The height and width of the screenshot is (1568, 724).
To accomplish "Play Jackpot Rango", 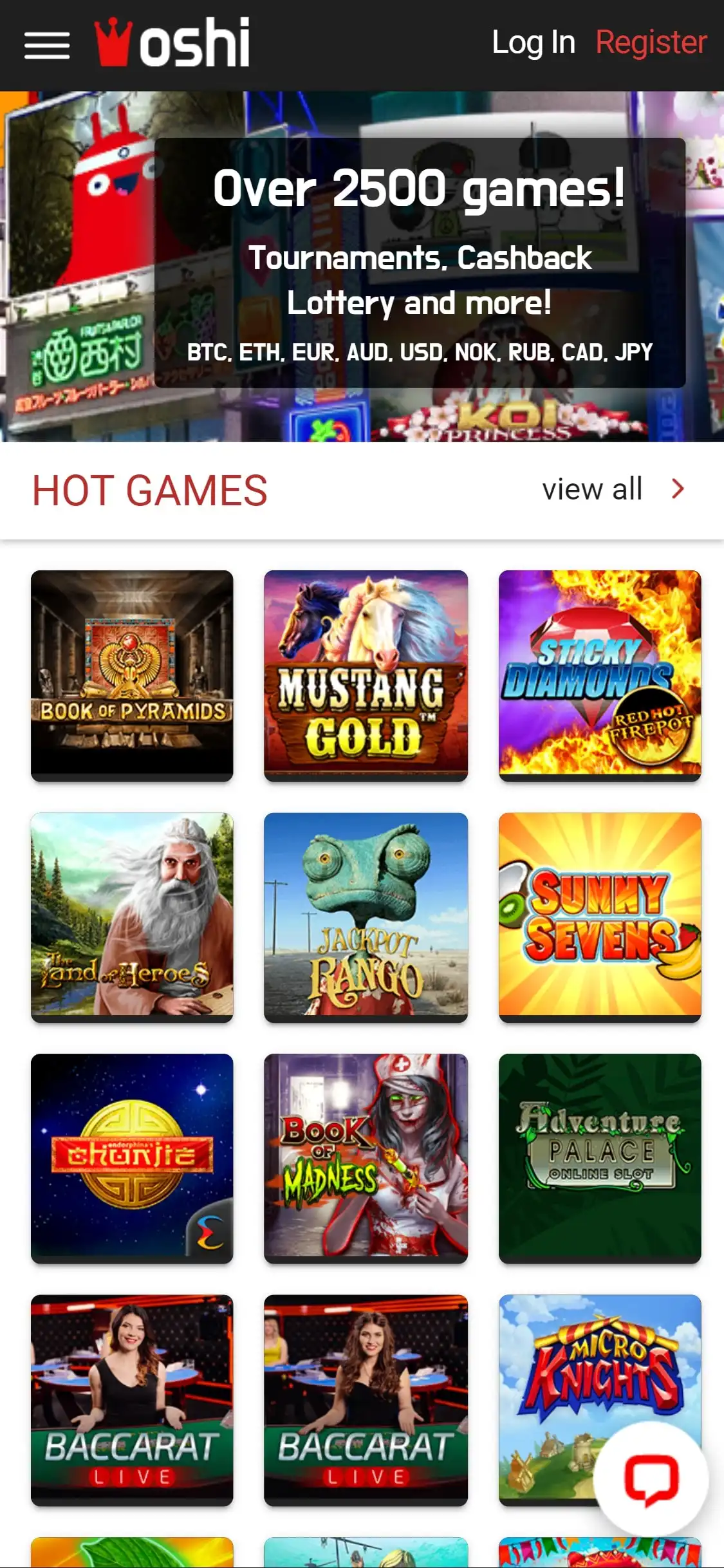I will tap(366, 915).
